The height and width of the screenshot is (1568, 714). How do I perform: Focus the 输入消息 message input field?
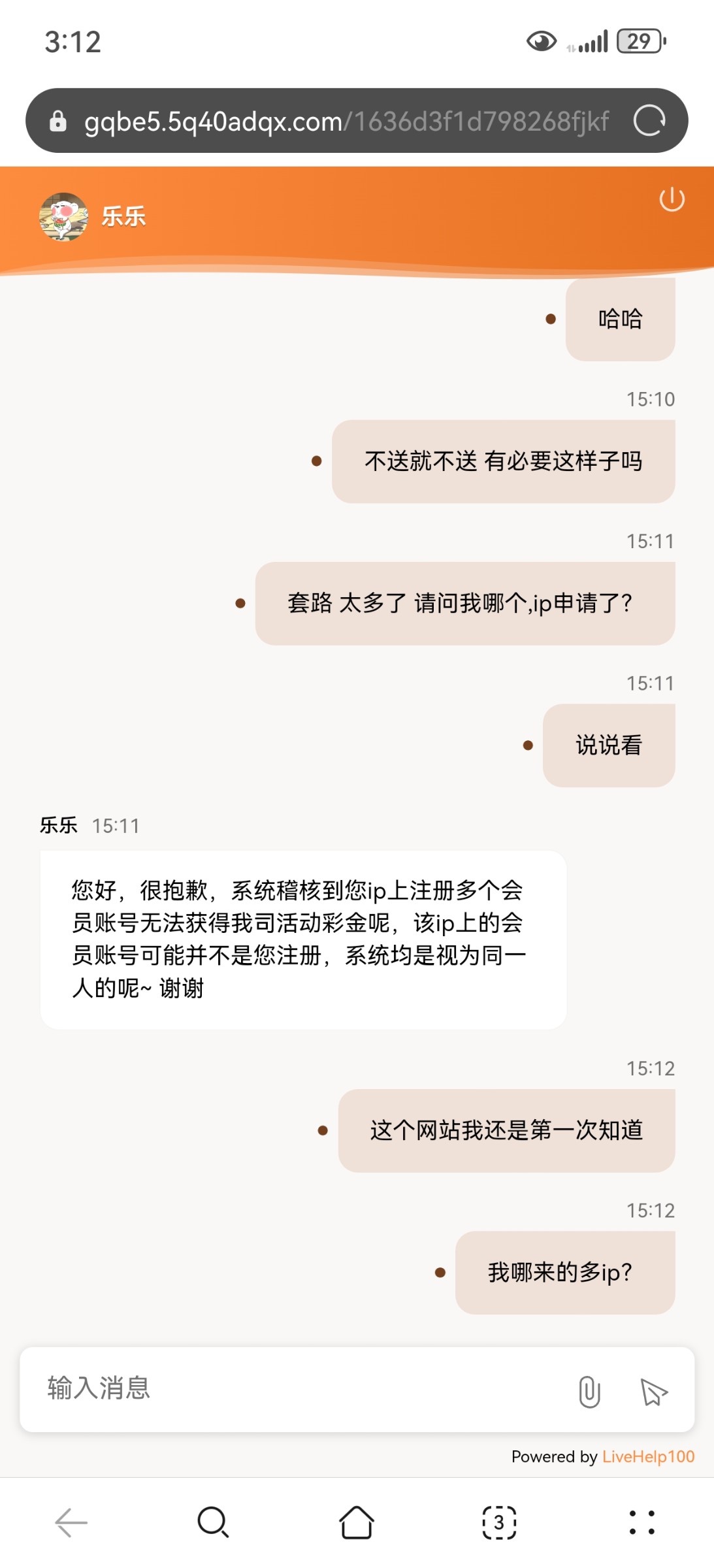(x=294, y=1388)
